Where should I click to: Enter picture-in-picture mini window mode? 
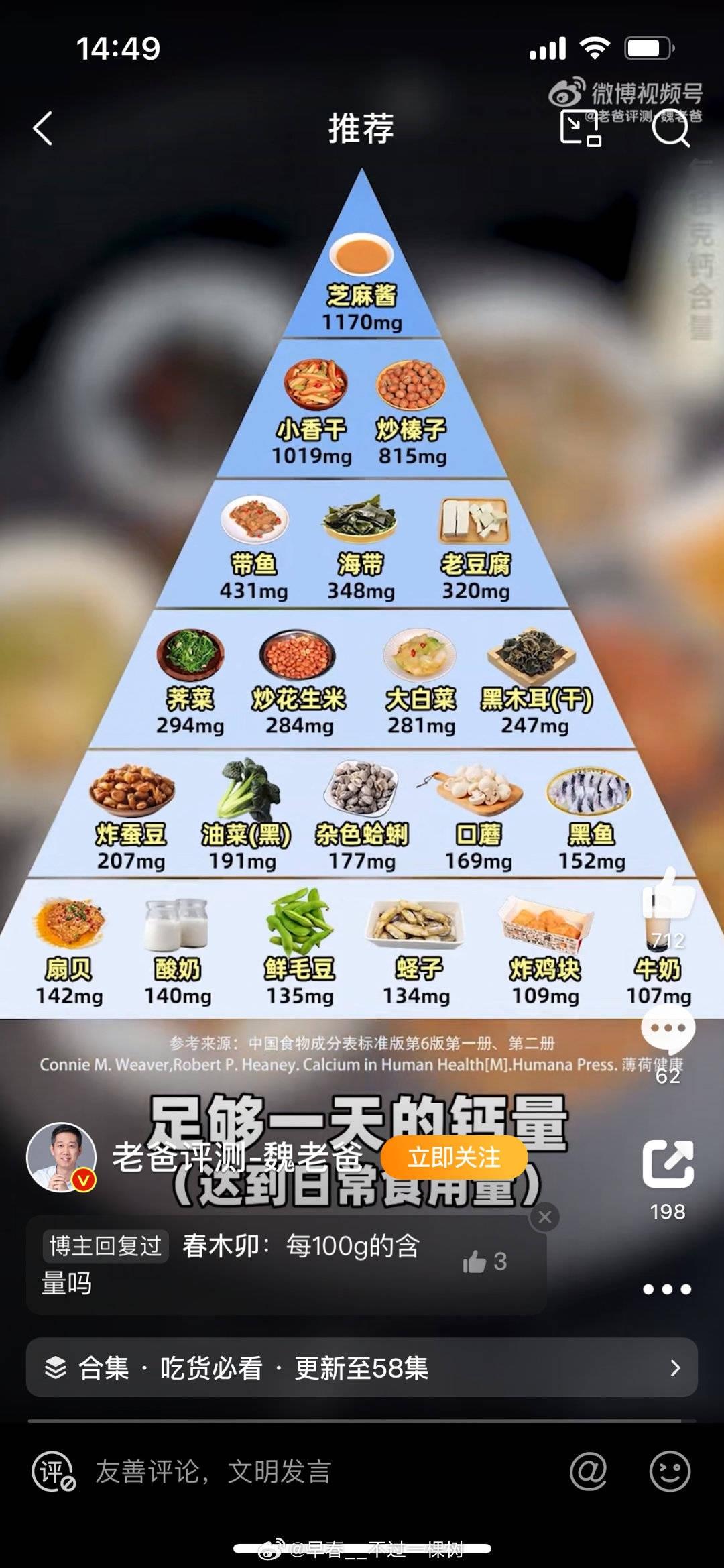point(581,128)
